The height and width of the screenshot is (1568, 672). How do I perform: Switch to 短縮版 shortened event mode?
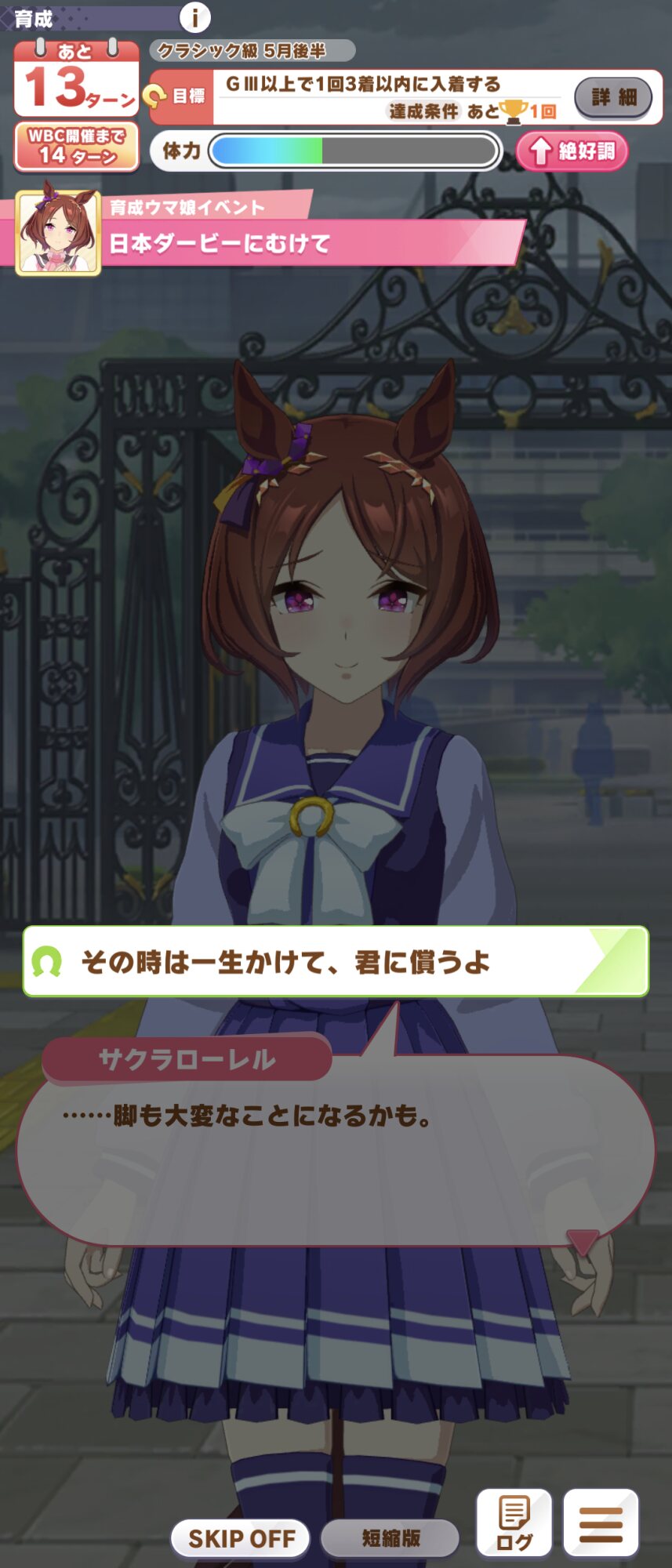click(390, 1537)
